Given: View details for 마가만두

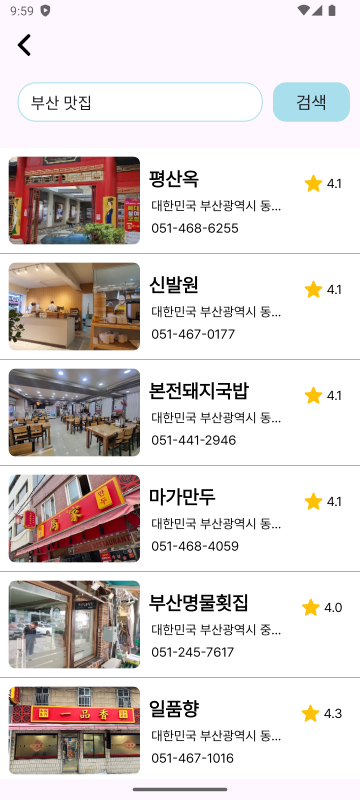Looking at the screenshot, I should [180, 518].
